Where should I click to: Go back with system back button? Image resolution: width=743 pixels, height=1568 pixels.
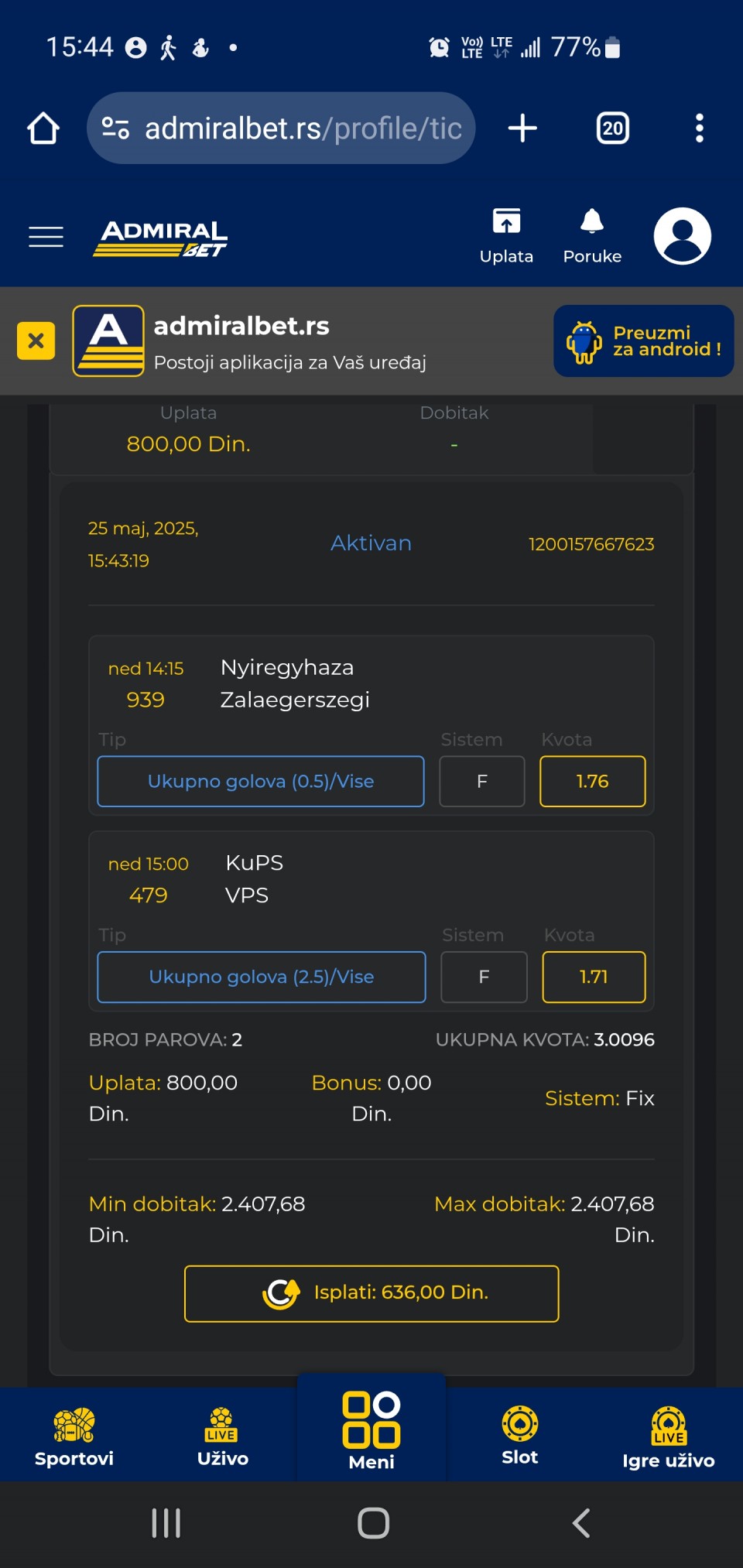[x=581, y=1523]
